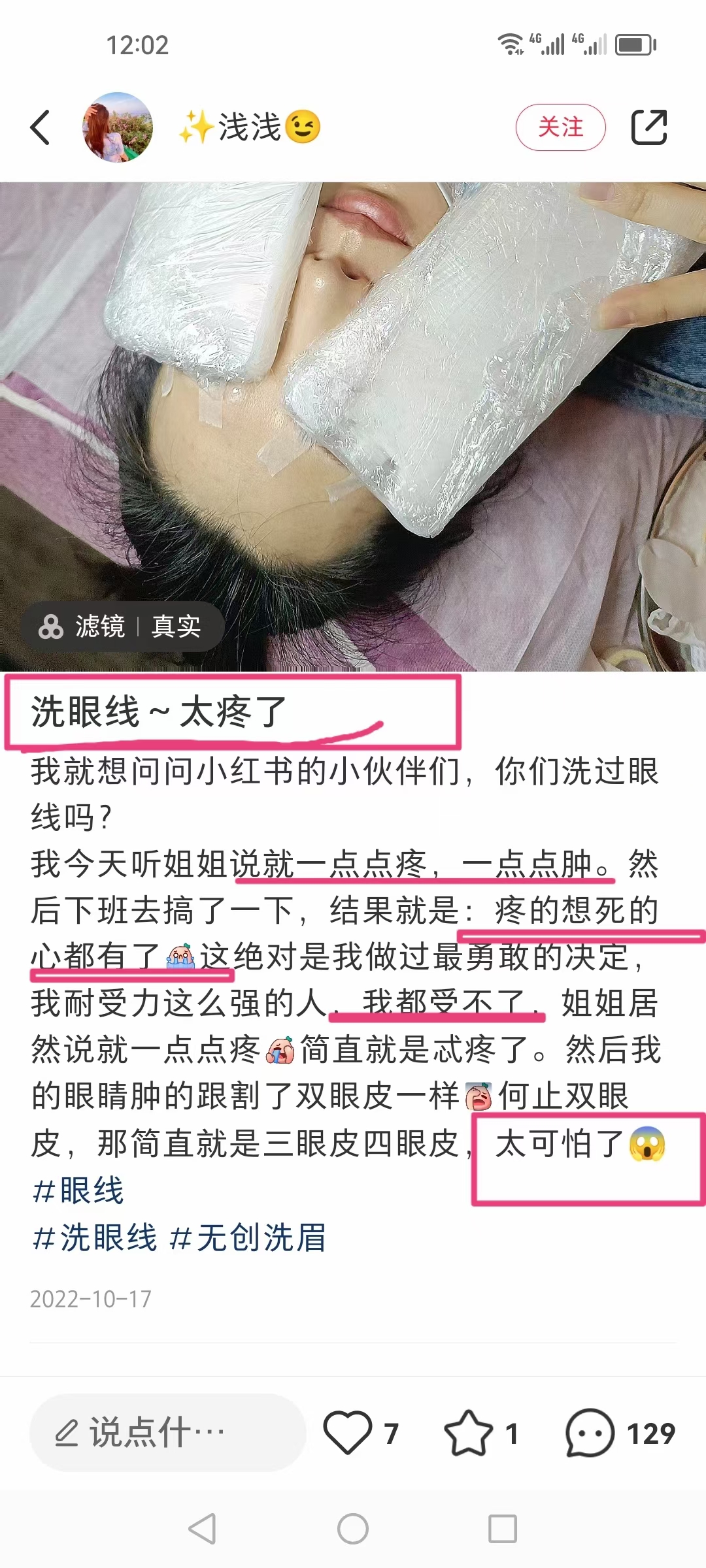
Task: Tap the 滤镜 真实 filter chip
Action: pyautogui.click(x=122, y=627)
